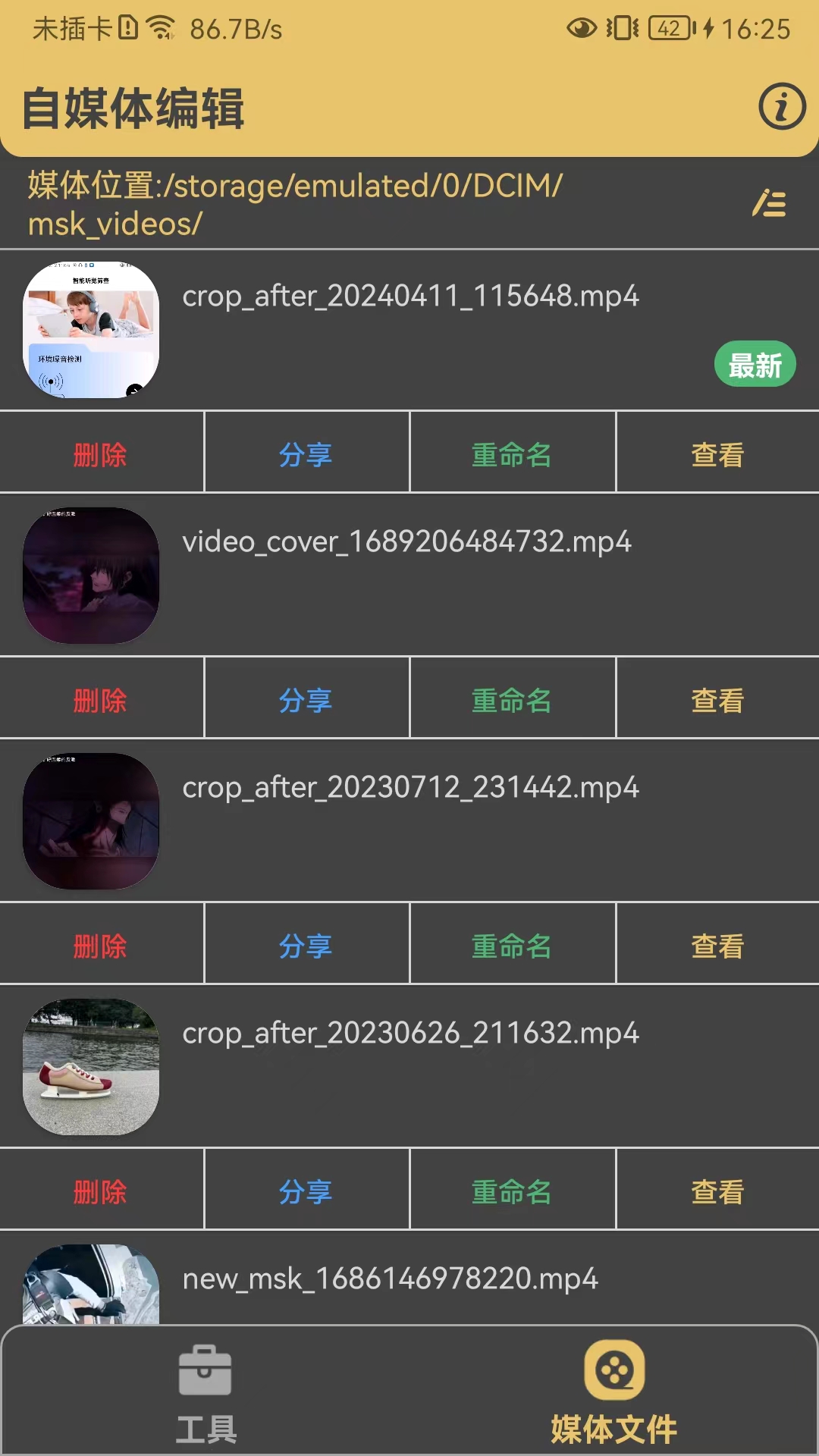Viewport: 819px width, 1456px height.
Task: View video_cover_1689206484732.mp4
Action: point(717,700)
